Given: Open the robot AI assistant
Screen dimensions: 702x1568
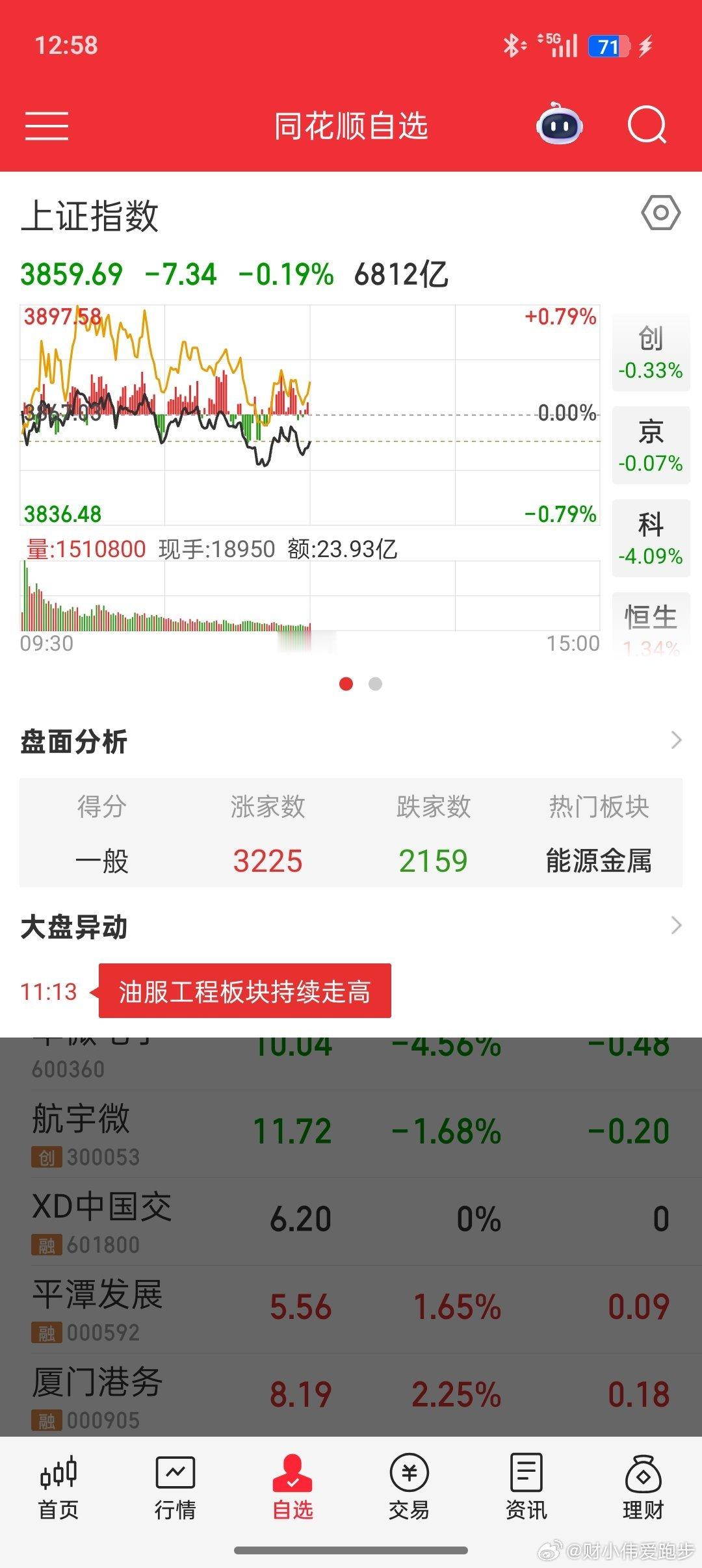Looking at the screenshot, I should tap(560, 124).
